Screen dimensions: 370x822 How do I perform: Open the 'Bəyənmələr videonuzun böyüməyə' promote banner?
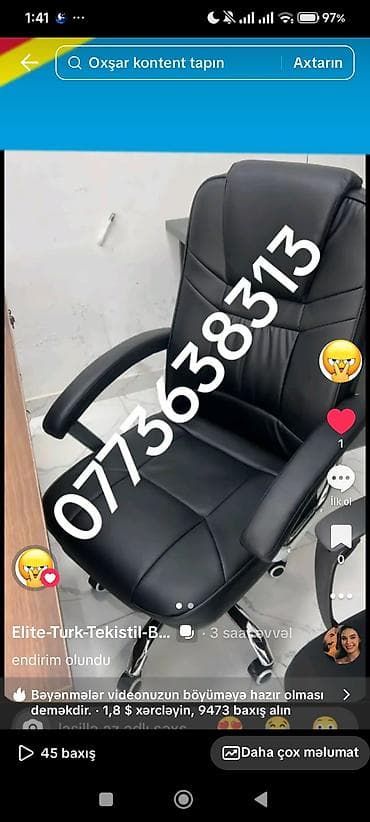pyautogui.click(x=182, y=702)
